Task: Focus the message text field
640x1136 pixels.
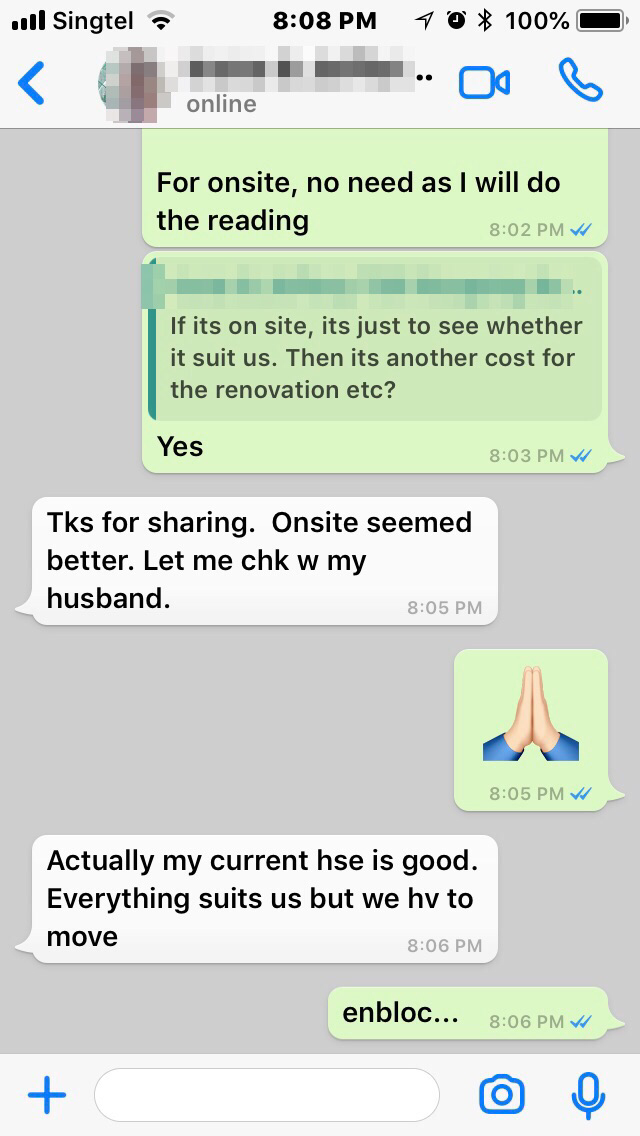Action: pos(266,1095)
